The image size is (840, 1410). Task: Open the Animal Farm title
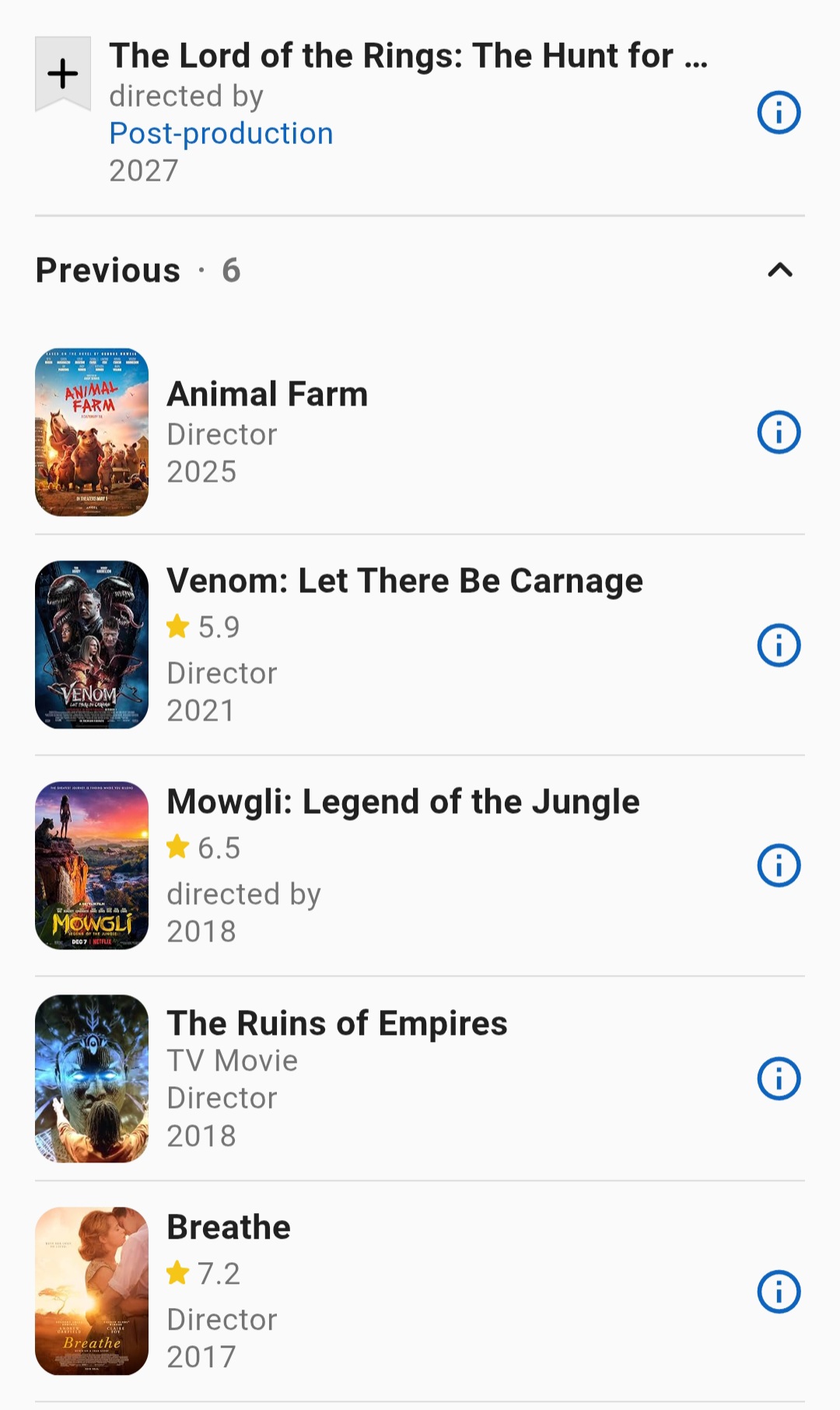tap(268, 395)
